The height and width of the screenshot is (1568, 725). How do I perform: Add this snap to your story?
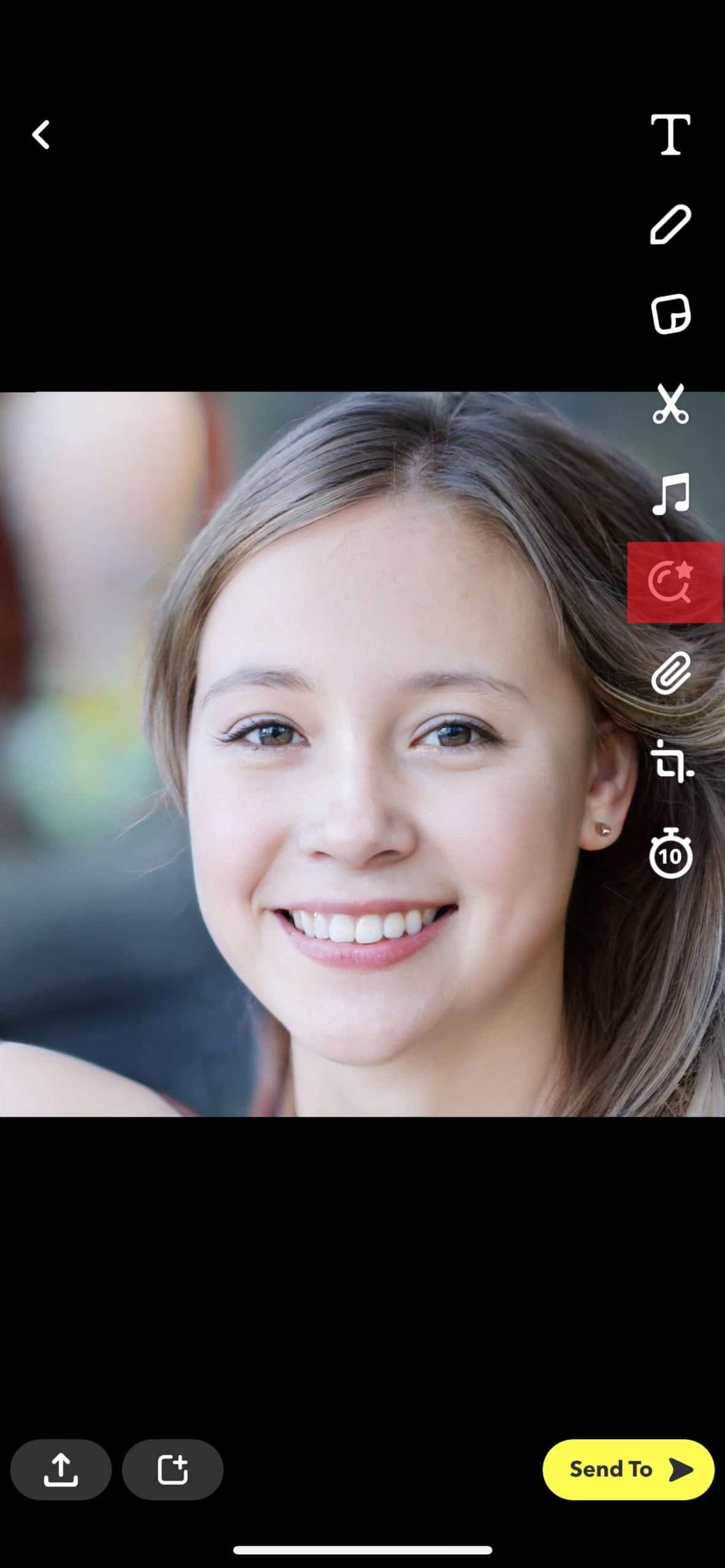(172, 1469)
